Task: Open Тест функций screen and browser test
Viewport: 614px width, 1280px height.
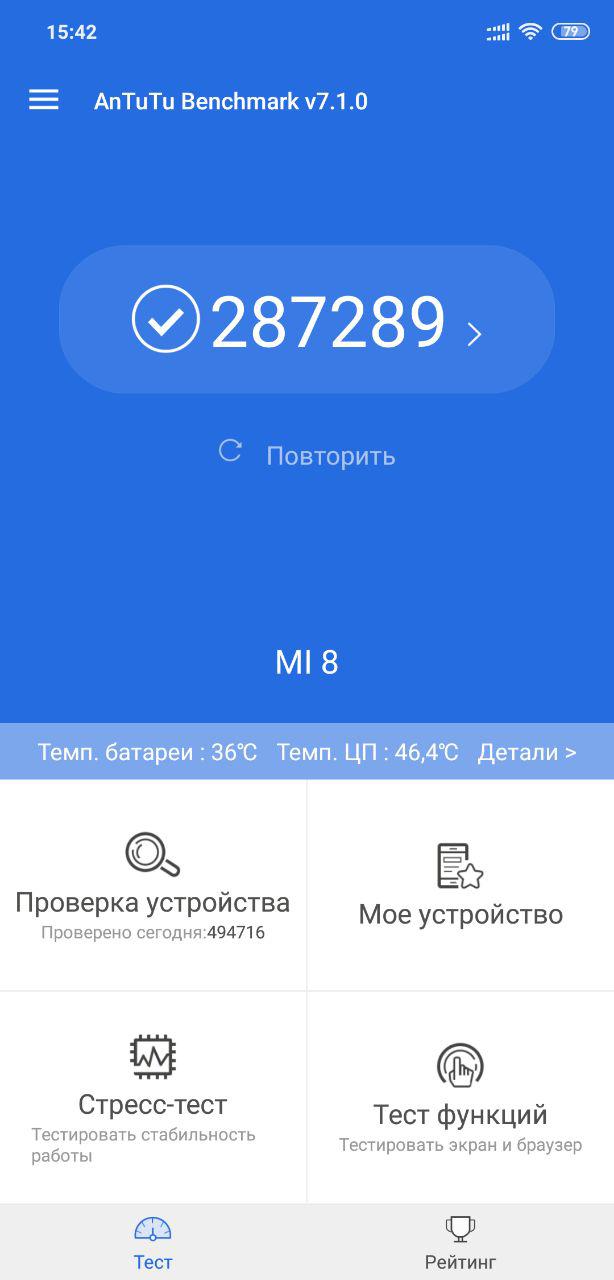Action: (460, 1097)
